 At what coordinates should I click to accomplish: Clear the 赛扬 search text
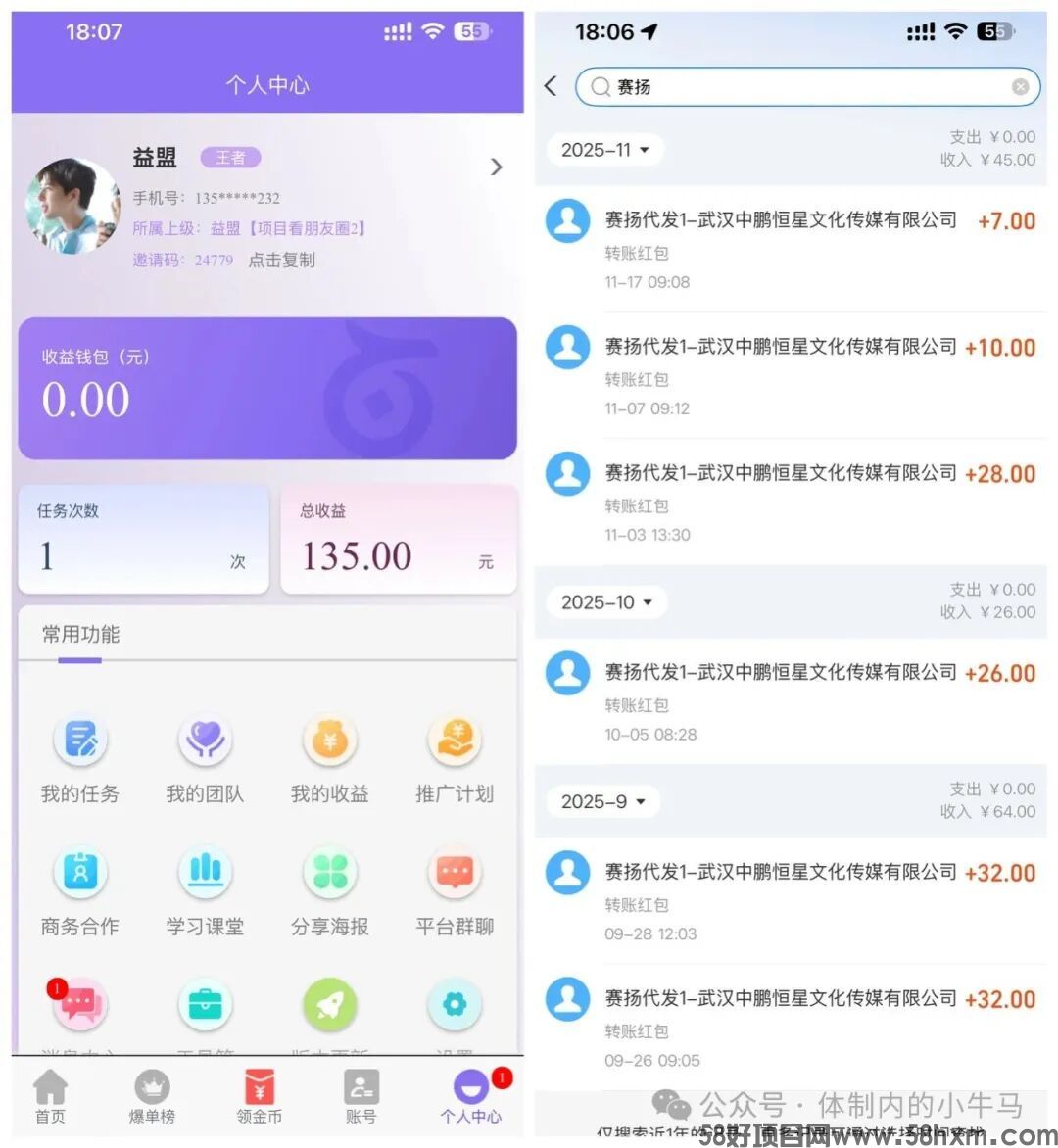pos(1020,86)
